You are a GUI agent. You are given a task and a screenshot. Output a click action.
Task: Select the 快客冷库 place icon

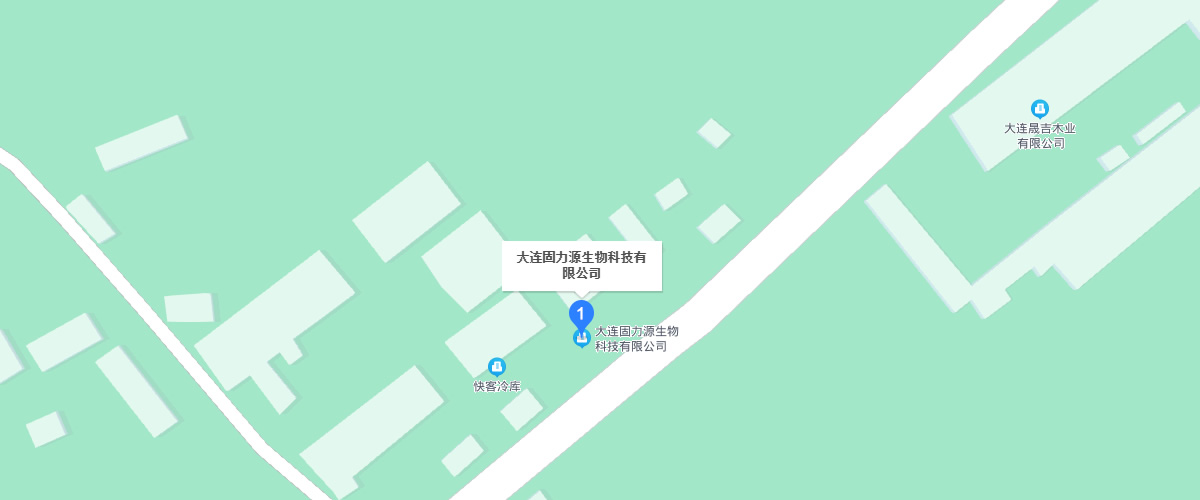[x=496, y=367]
